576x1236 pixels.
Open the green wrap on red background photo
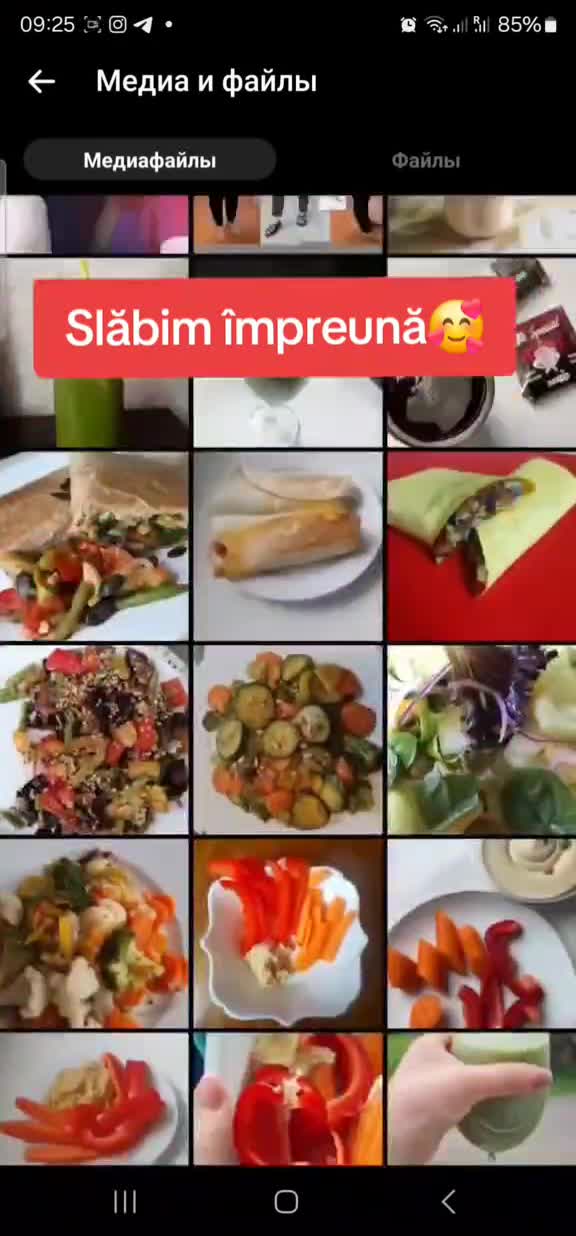482,547
